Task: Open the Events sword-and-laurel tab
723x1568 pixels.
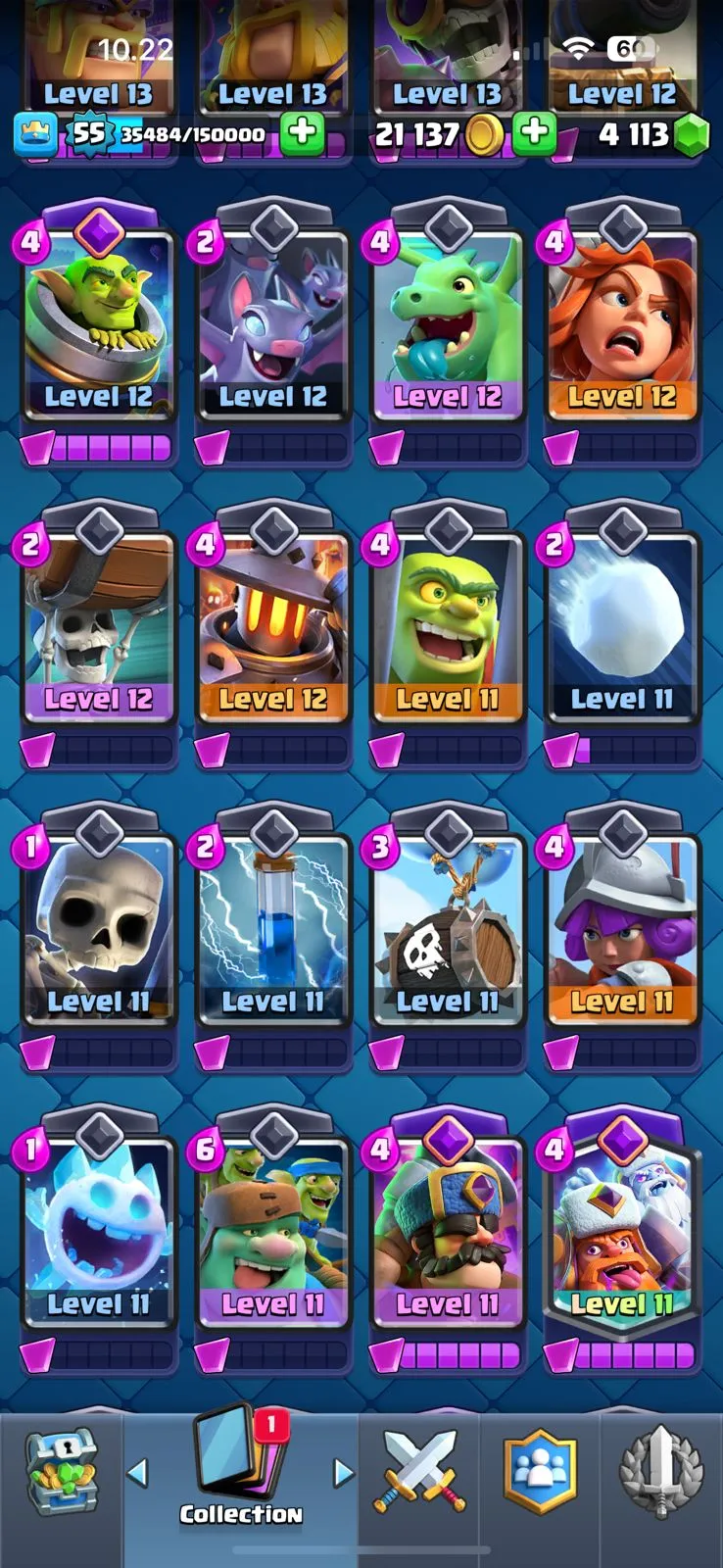Action: [x=661, y=1472]
